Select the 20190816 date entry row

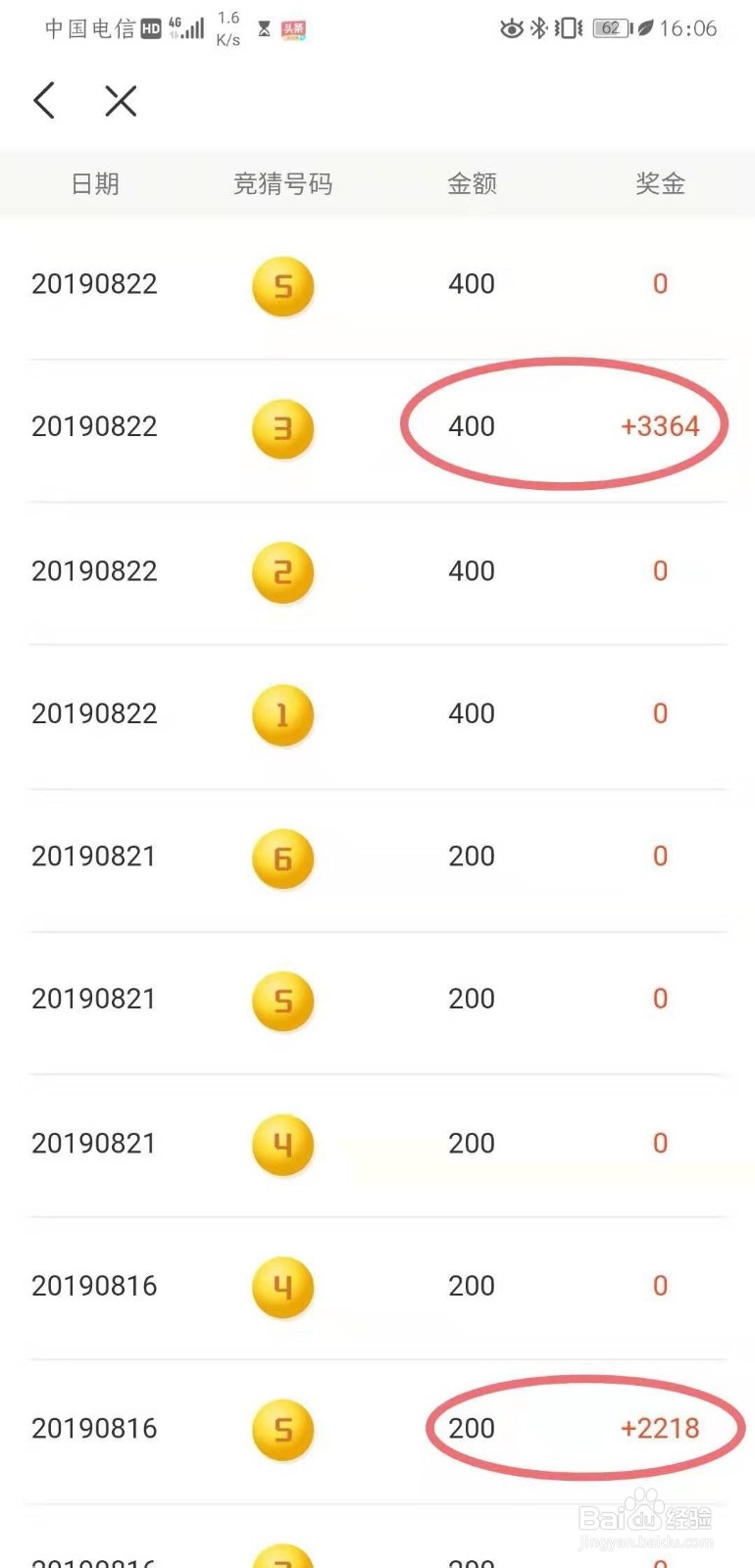(94, 1429)
